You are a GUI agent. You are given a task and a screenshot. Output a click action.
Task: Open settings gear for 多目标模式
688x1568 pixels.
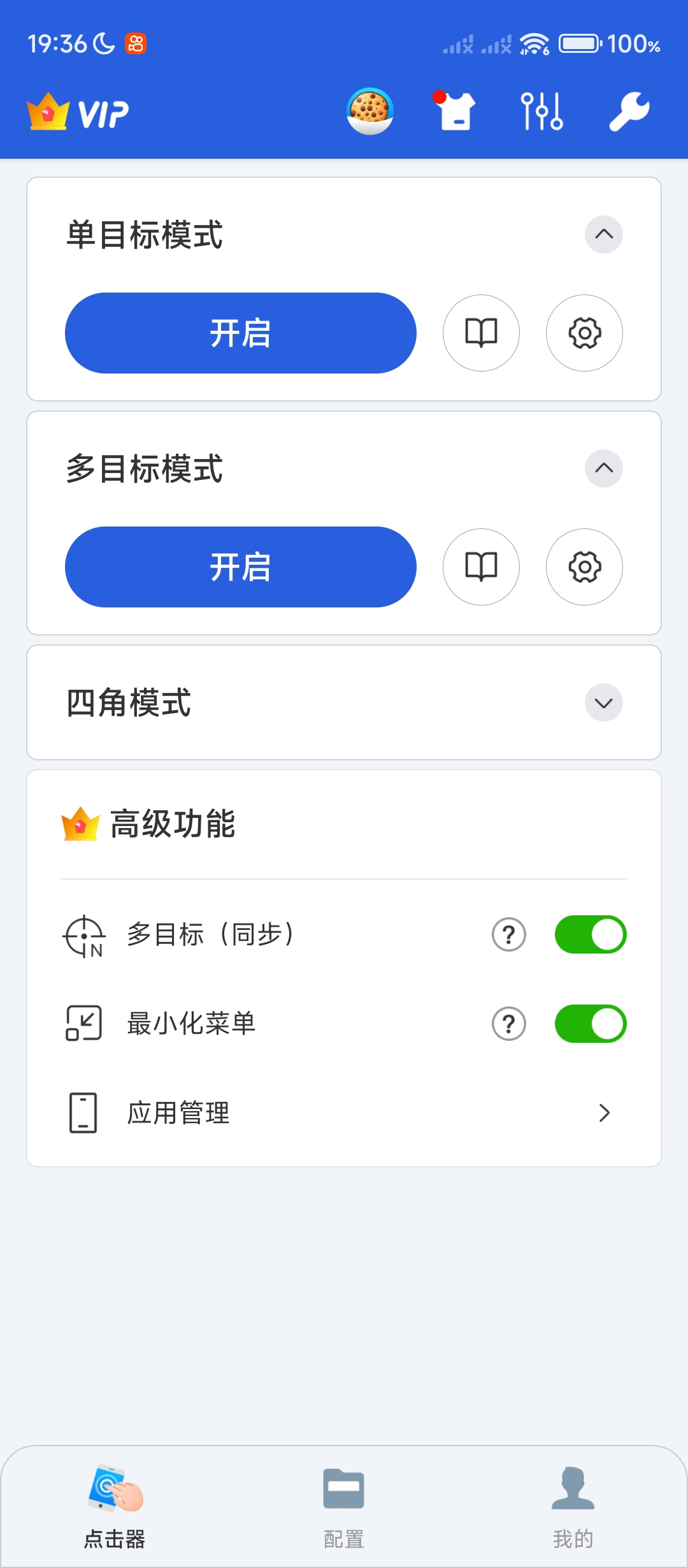[x=584, y=567]
